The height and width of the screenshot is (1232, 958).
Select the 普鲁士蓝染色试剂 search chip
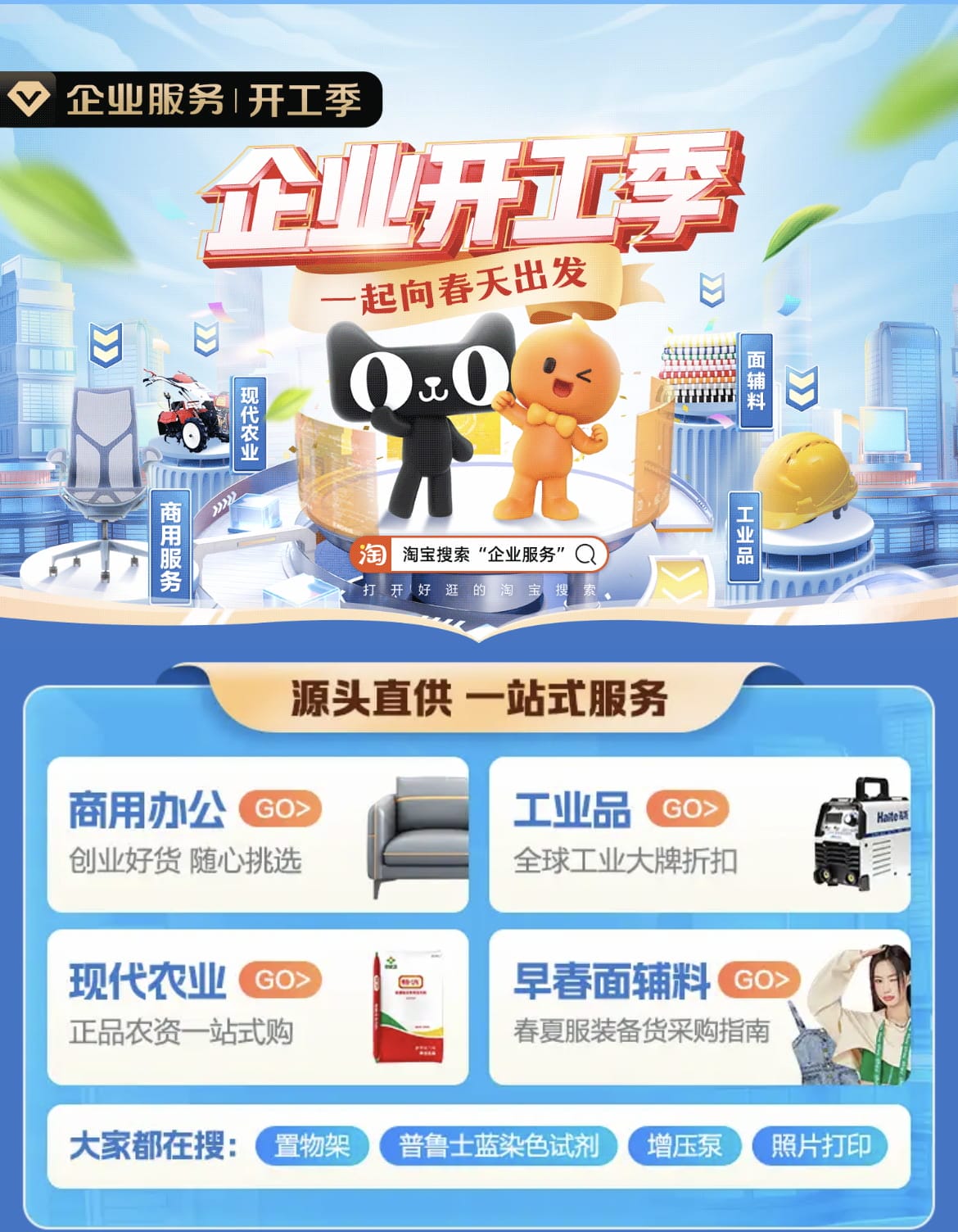pos(498,1145)
